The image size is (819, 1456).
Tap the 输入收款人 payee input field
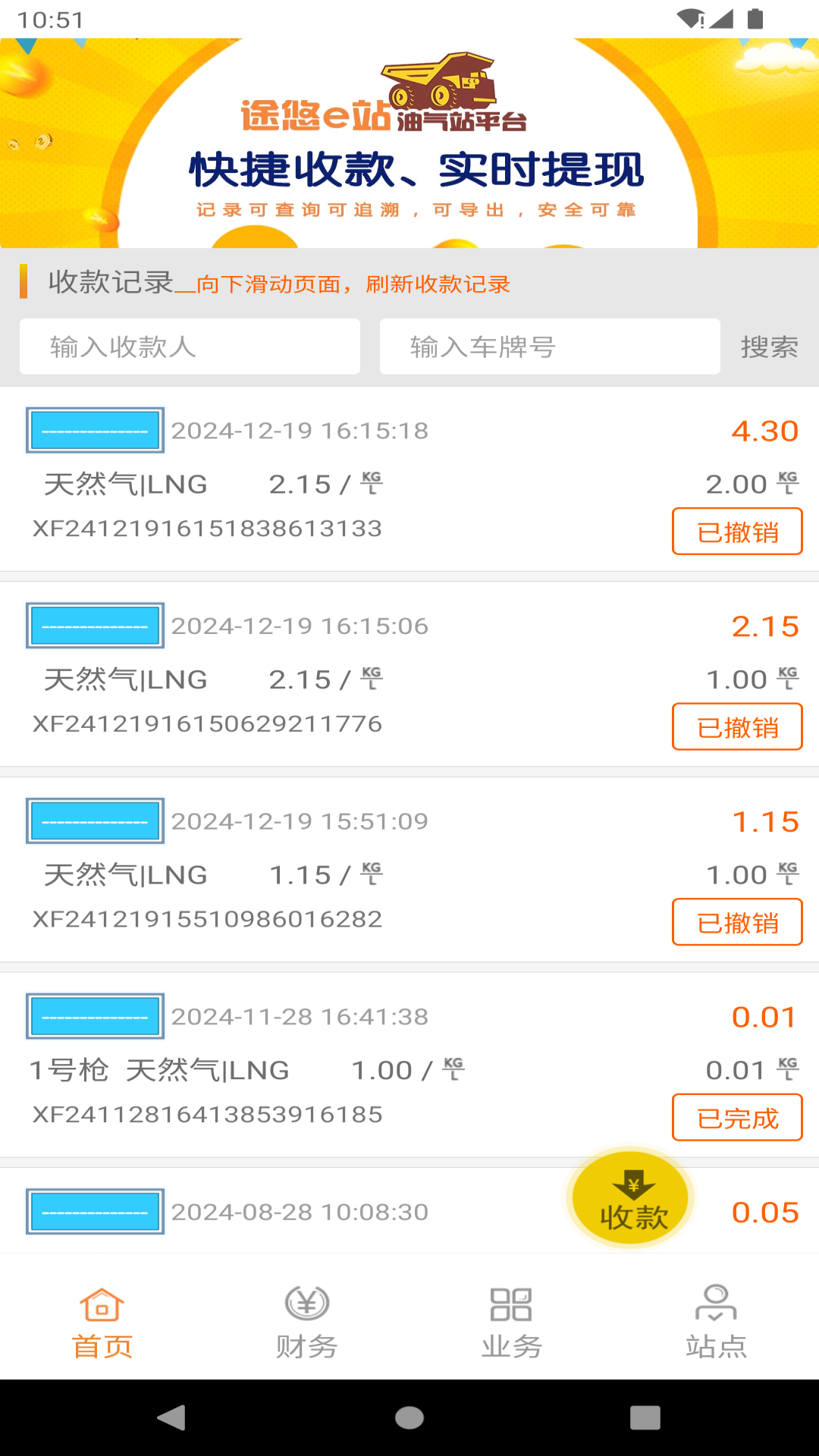point(190,347)
